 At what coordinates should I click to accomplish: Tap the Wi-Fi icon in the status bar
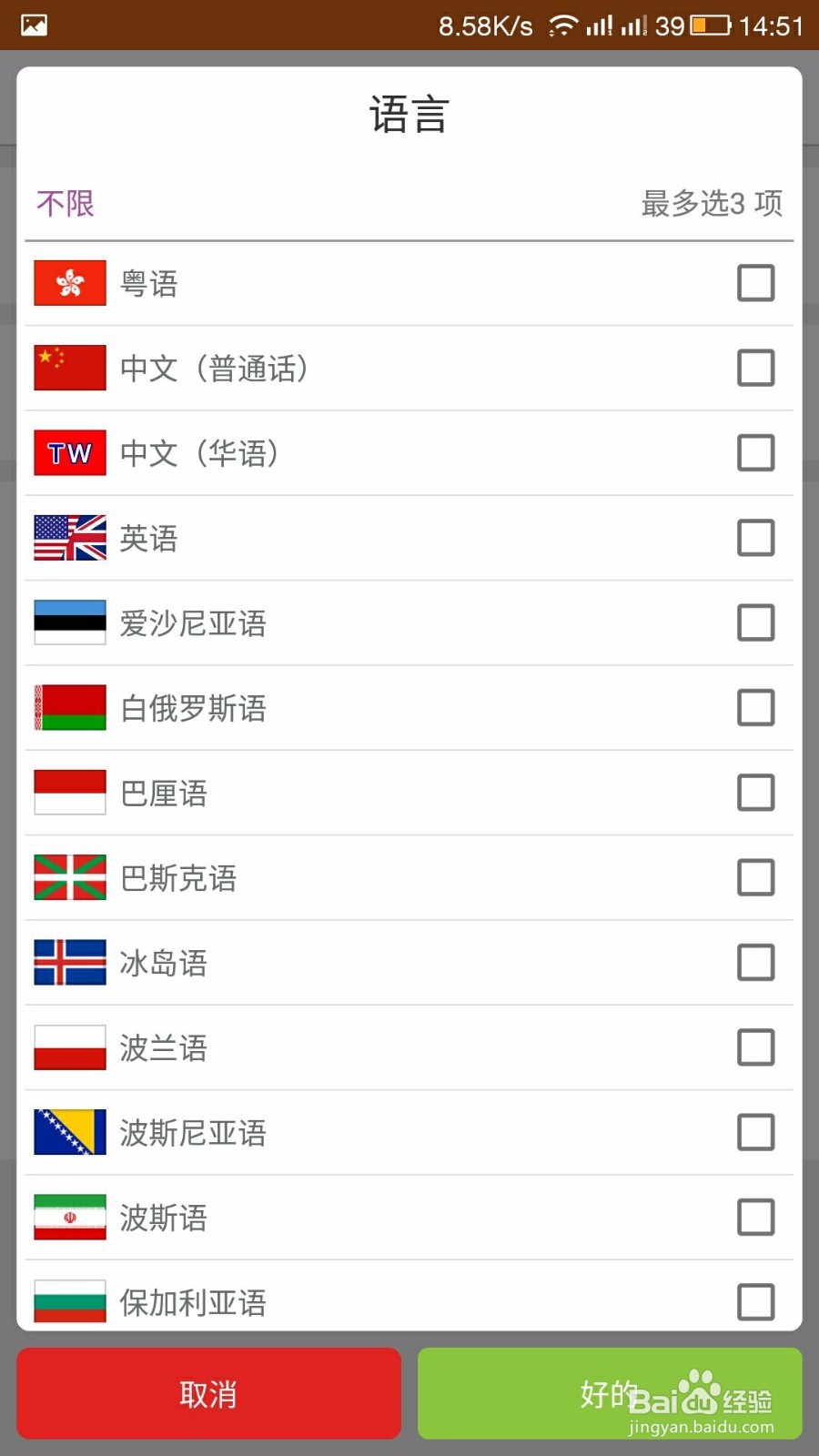561,25
